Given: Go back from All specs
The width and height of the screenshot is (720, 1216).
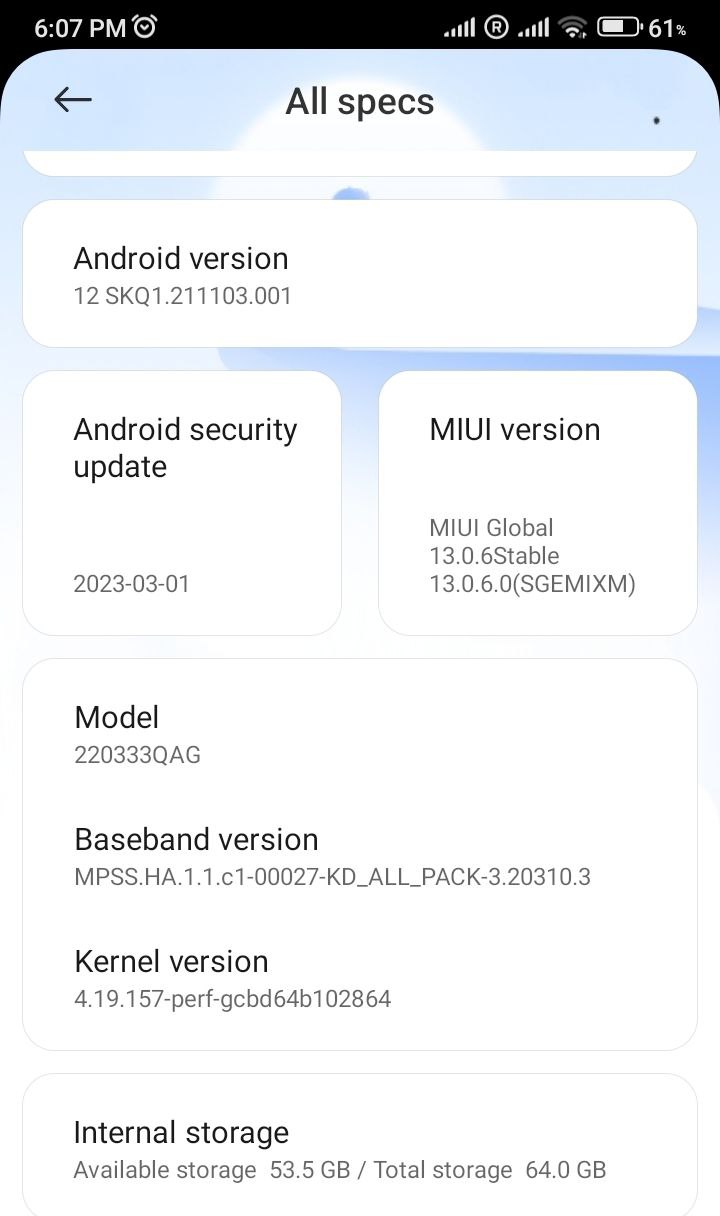Looking at the screenshot, I should tap(73, 100).
